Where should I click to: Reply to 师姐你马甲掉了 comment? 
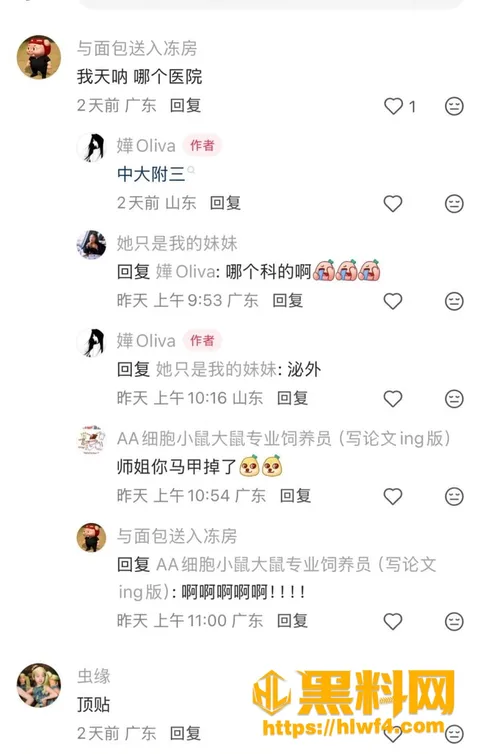pos(295,496)
